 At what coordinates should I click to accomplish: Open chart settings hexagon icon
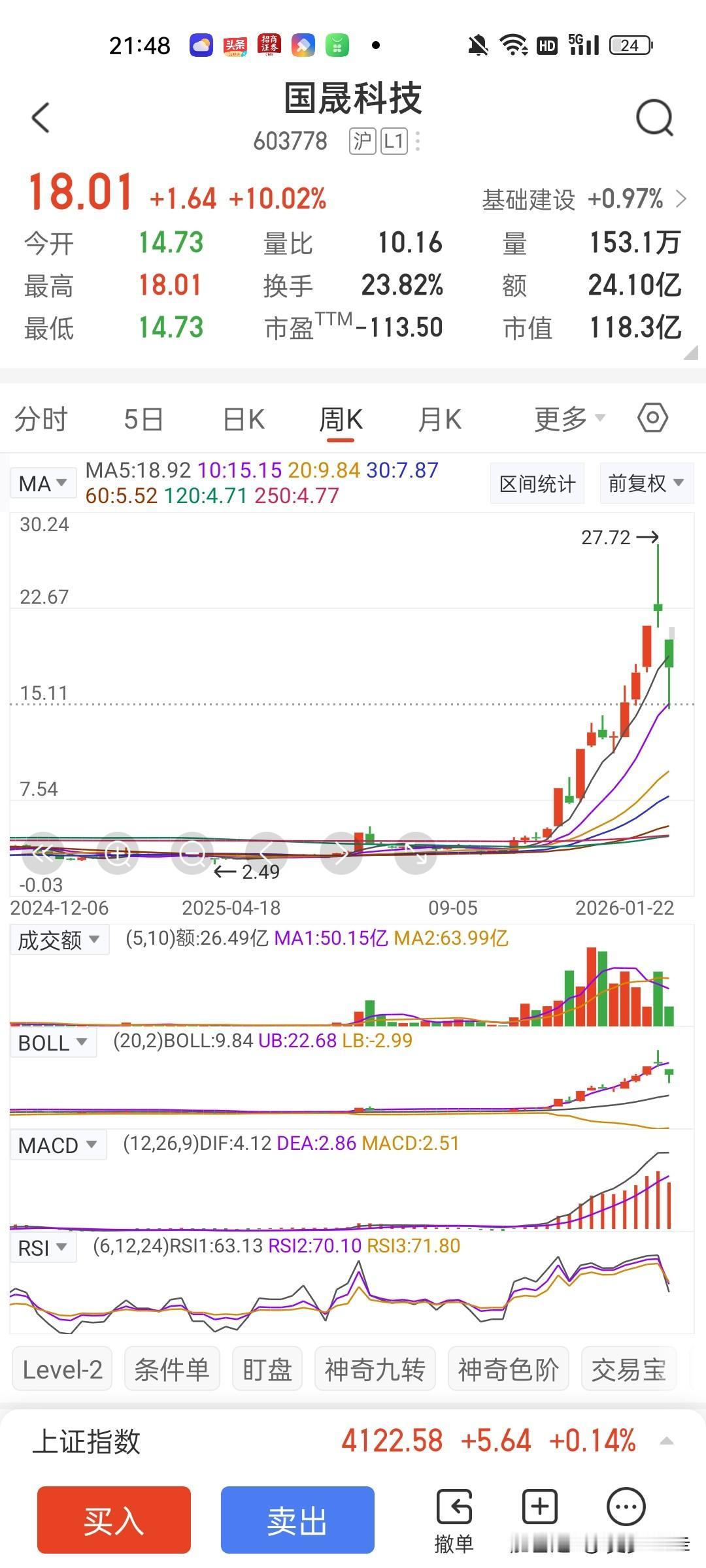point(652,418)
